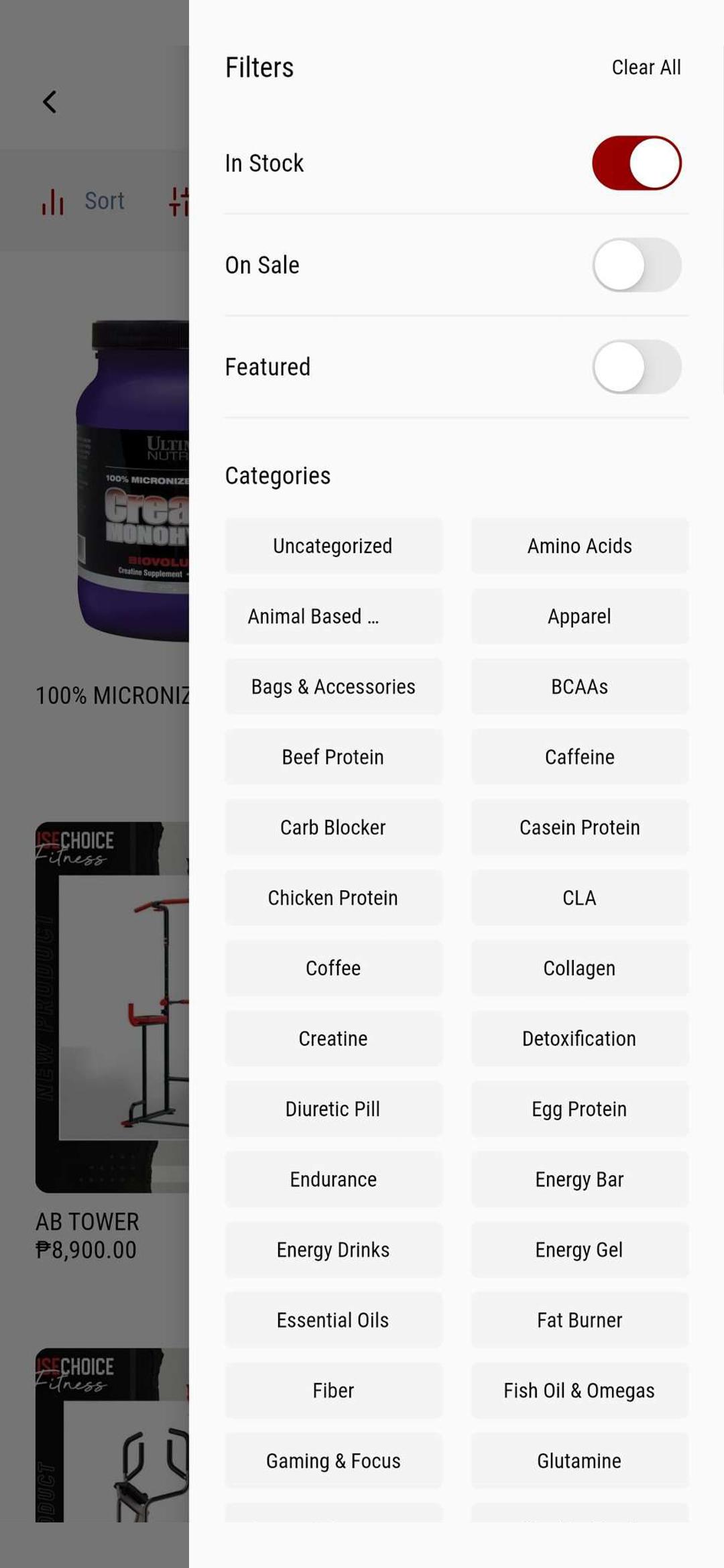Filter by BCAAs

[580, 686]
